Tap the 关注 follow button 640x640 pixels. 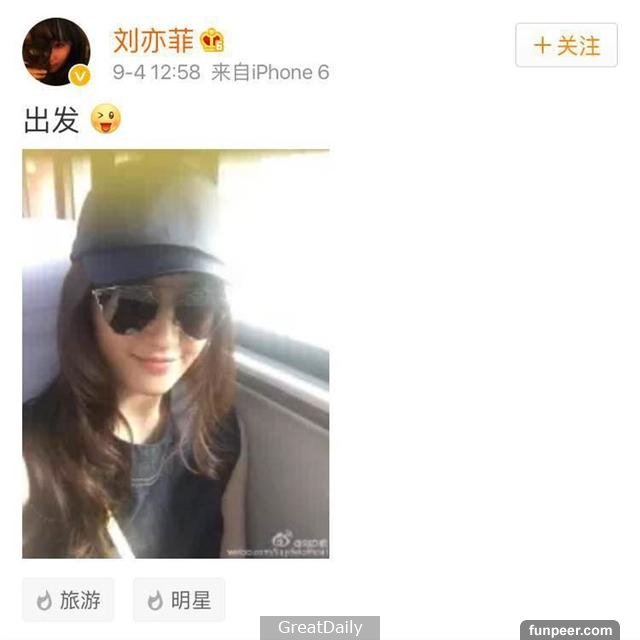(x=566, y=45)
